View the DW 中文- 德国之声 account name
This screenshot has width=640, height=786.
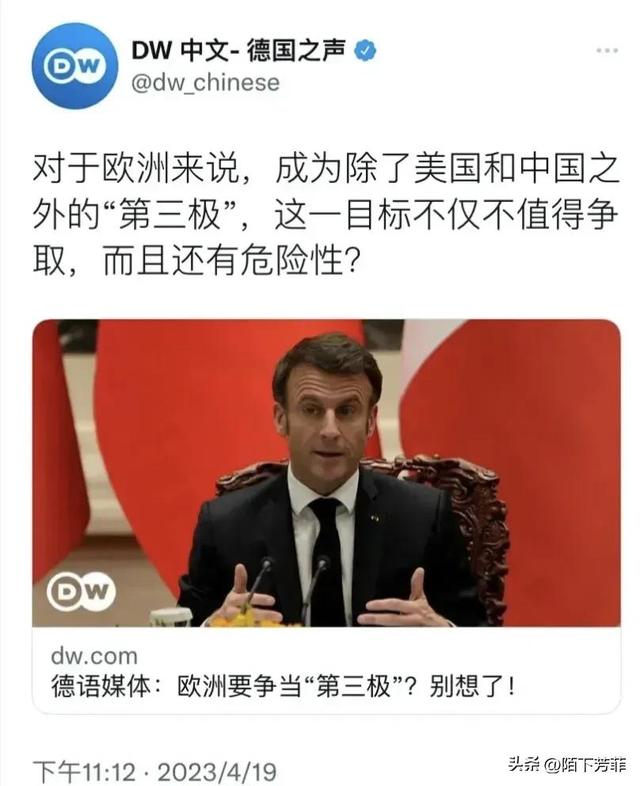(x=240, y=48)
